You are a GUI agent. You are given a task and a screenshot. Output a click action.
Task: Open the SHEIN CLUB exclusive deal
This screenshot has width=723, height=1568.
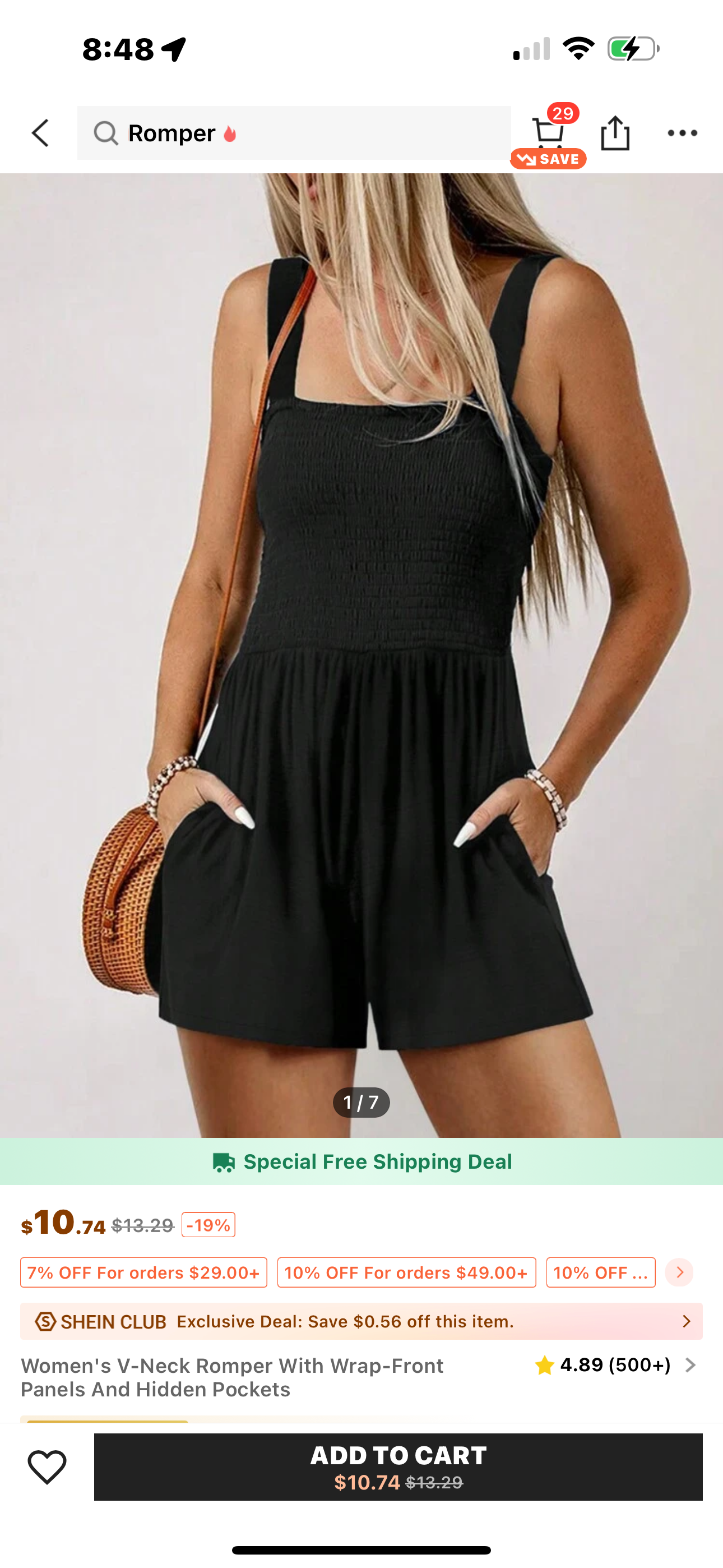[x=361, y=1321]
